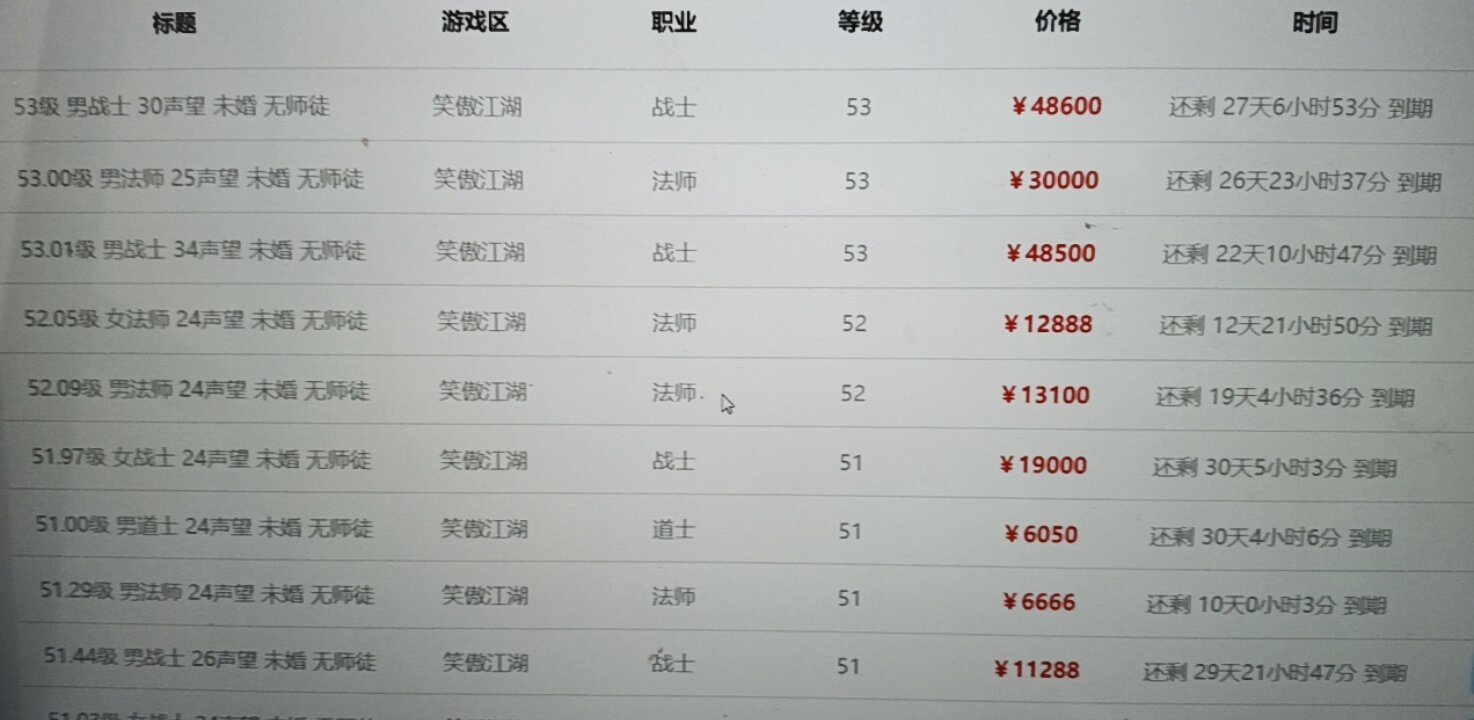This screenshot has width=1474, height=720.
Task: View the 52.05级 女法师 24声望 listing
Action: (x=196, y=321)
